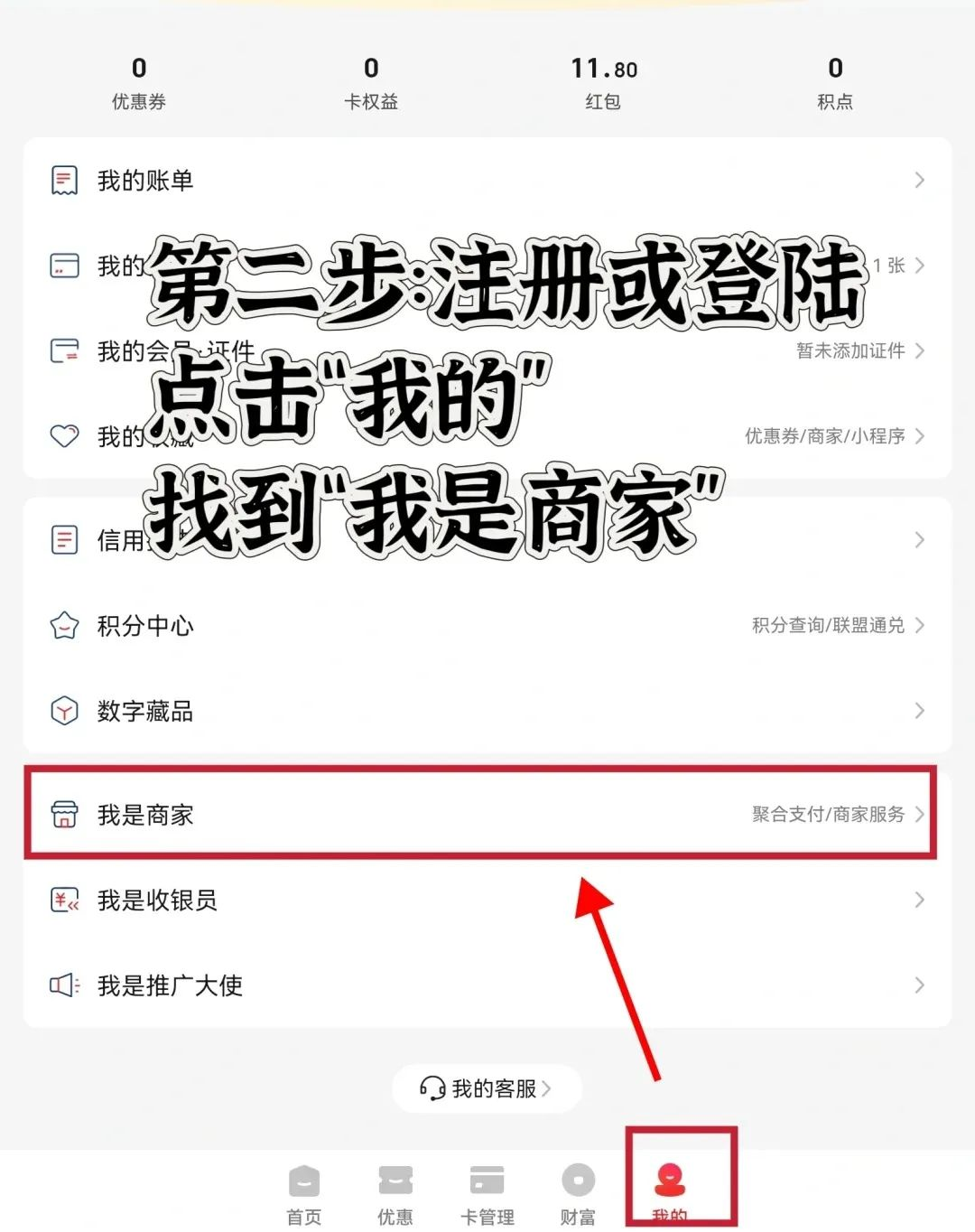
Task: View 优惠券 coupons count
Action: click(139, 82)
